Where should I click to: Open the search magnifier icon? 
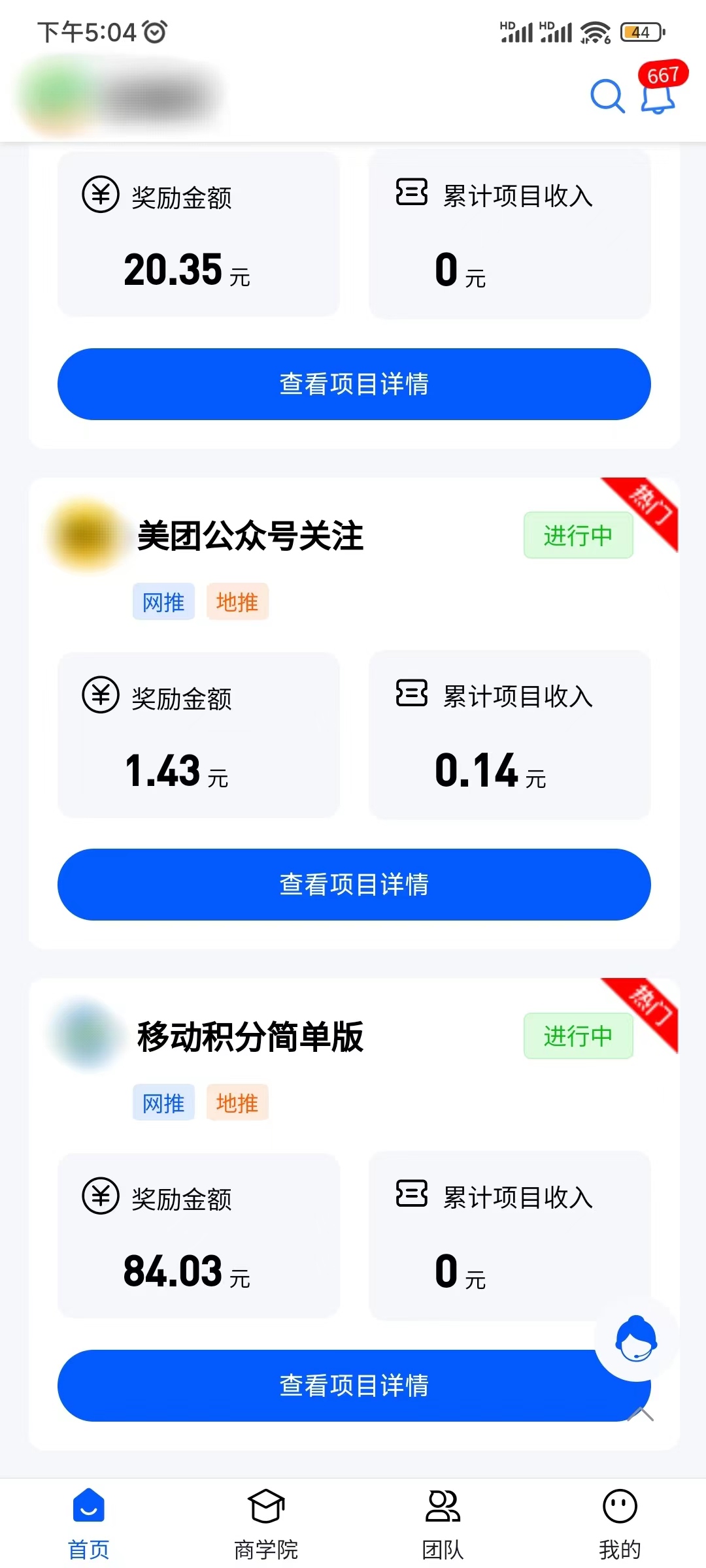(x=607, y=97)
